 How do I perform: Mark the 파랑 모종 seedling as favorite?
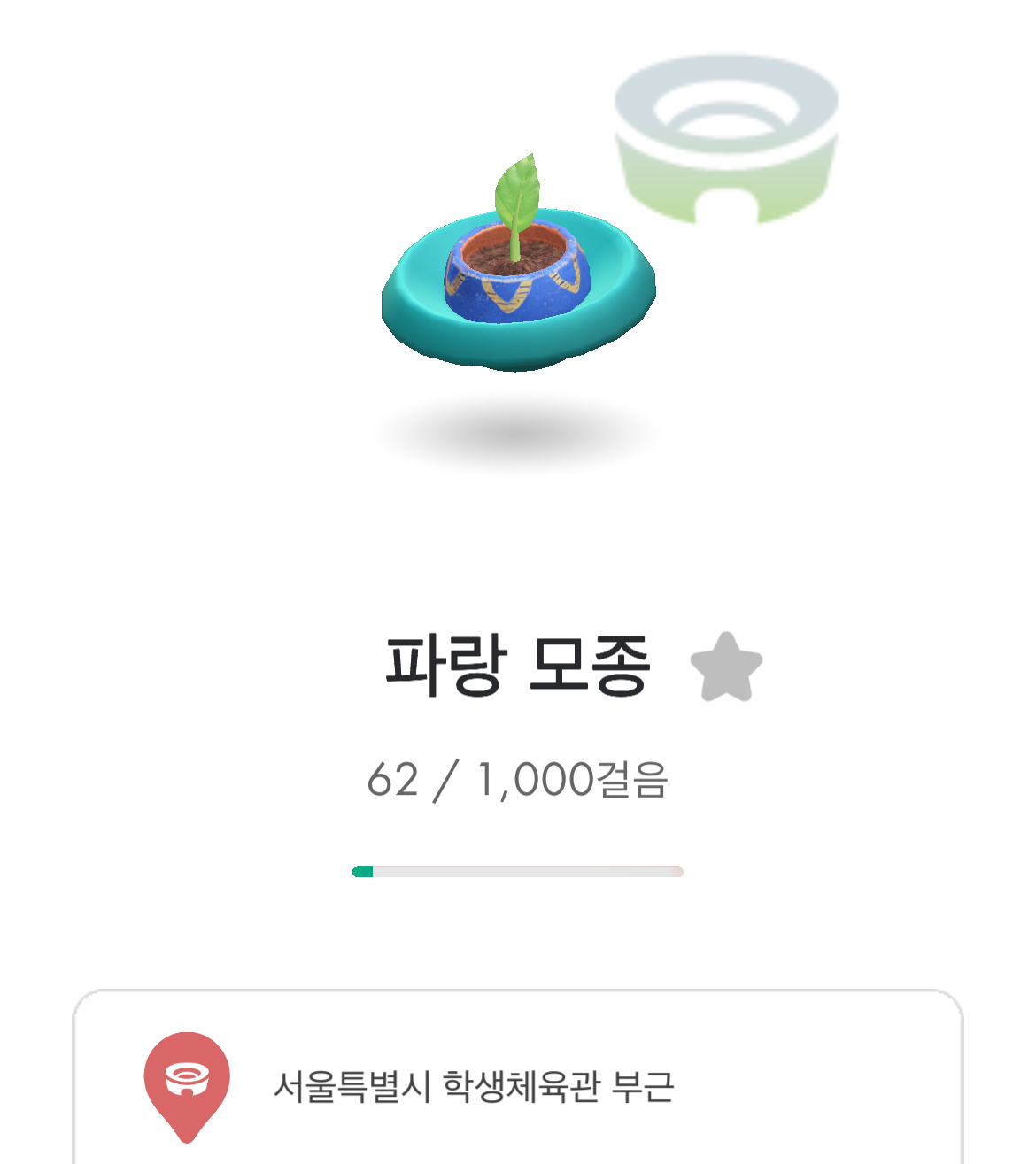[726, 667]
